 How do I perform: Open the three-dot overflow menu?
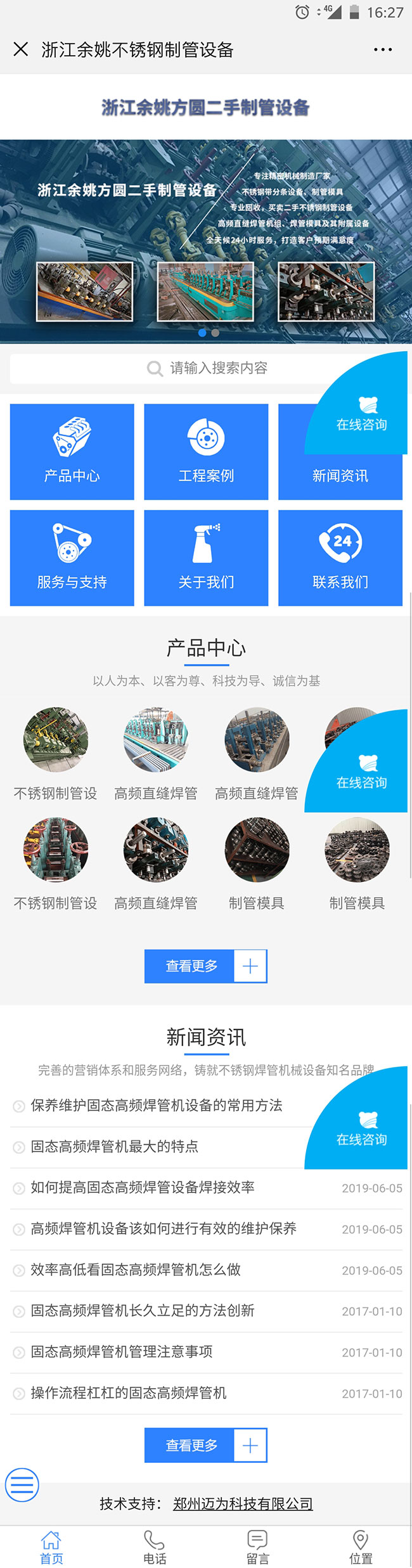382,49
